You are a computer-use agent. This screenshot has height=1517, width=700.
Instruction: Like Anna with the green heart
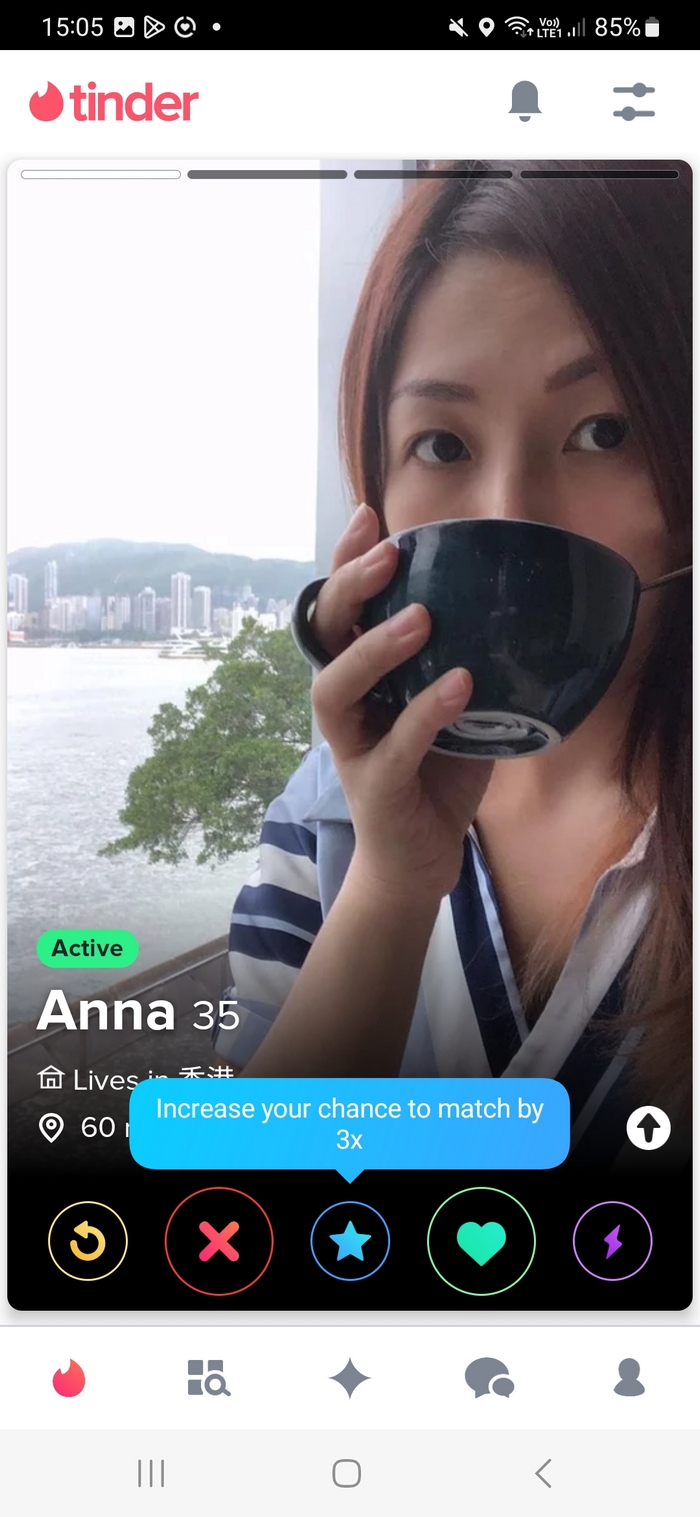click(x=481, y=1241)
